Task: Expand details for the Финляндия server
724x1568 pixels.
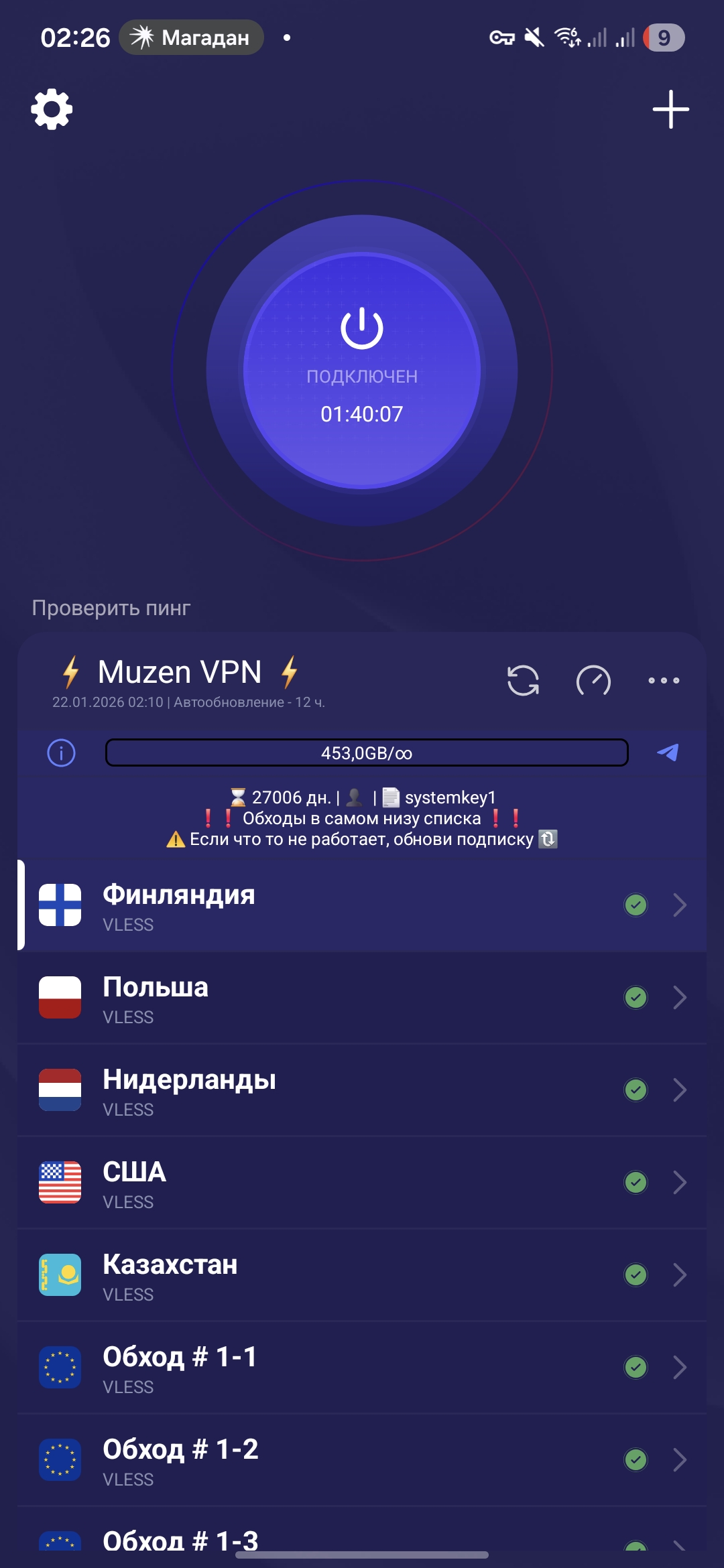Action: [x=680, y=905]
